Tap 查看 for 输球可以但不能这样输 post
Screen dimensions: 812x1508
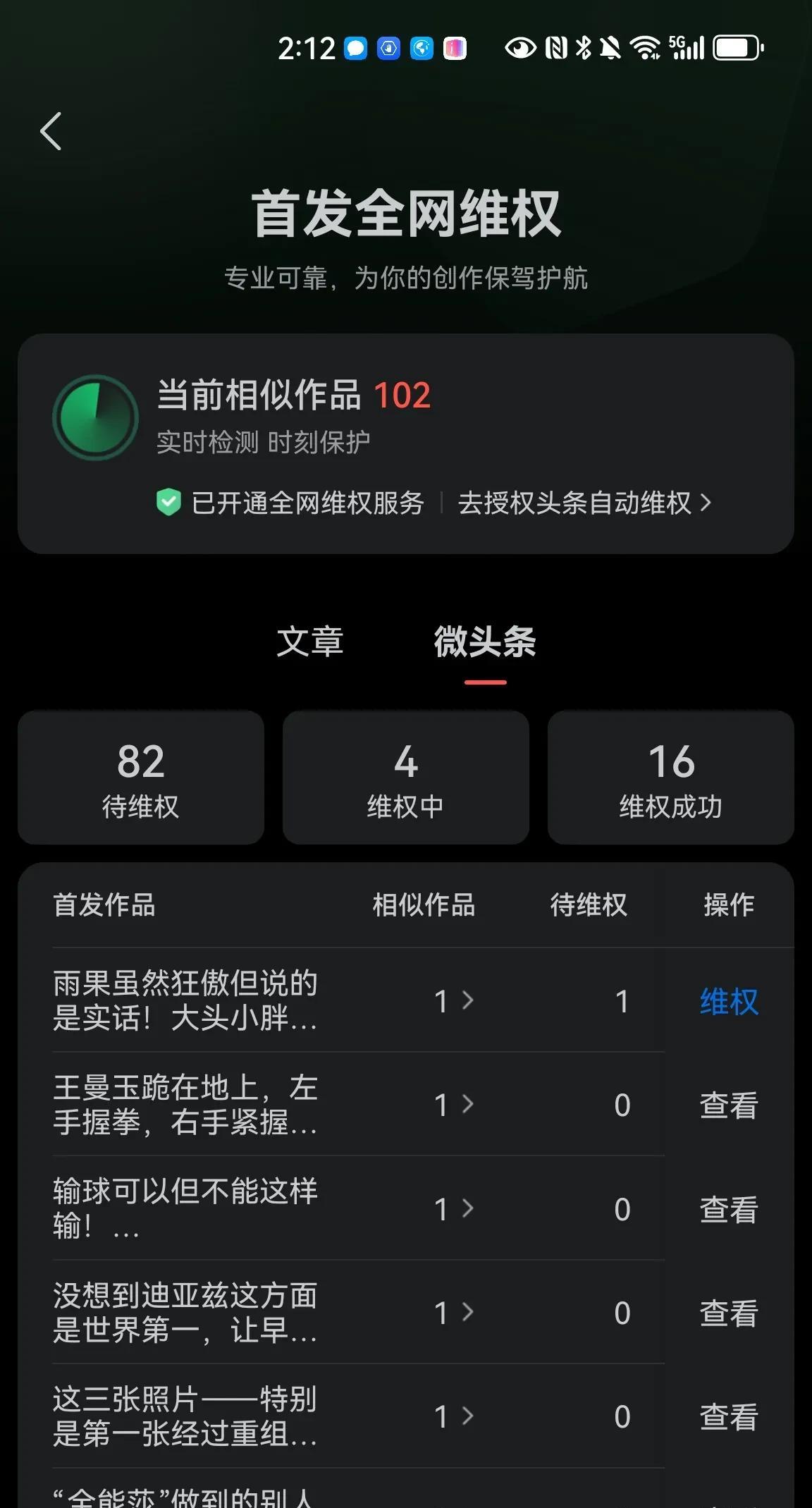tap(729, 1210)
